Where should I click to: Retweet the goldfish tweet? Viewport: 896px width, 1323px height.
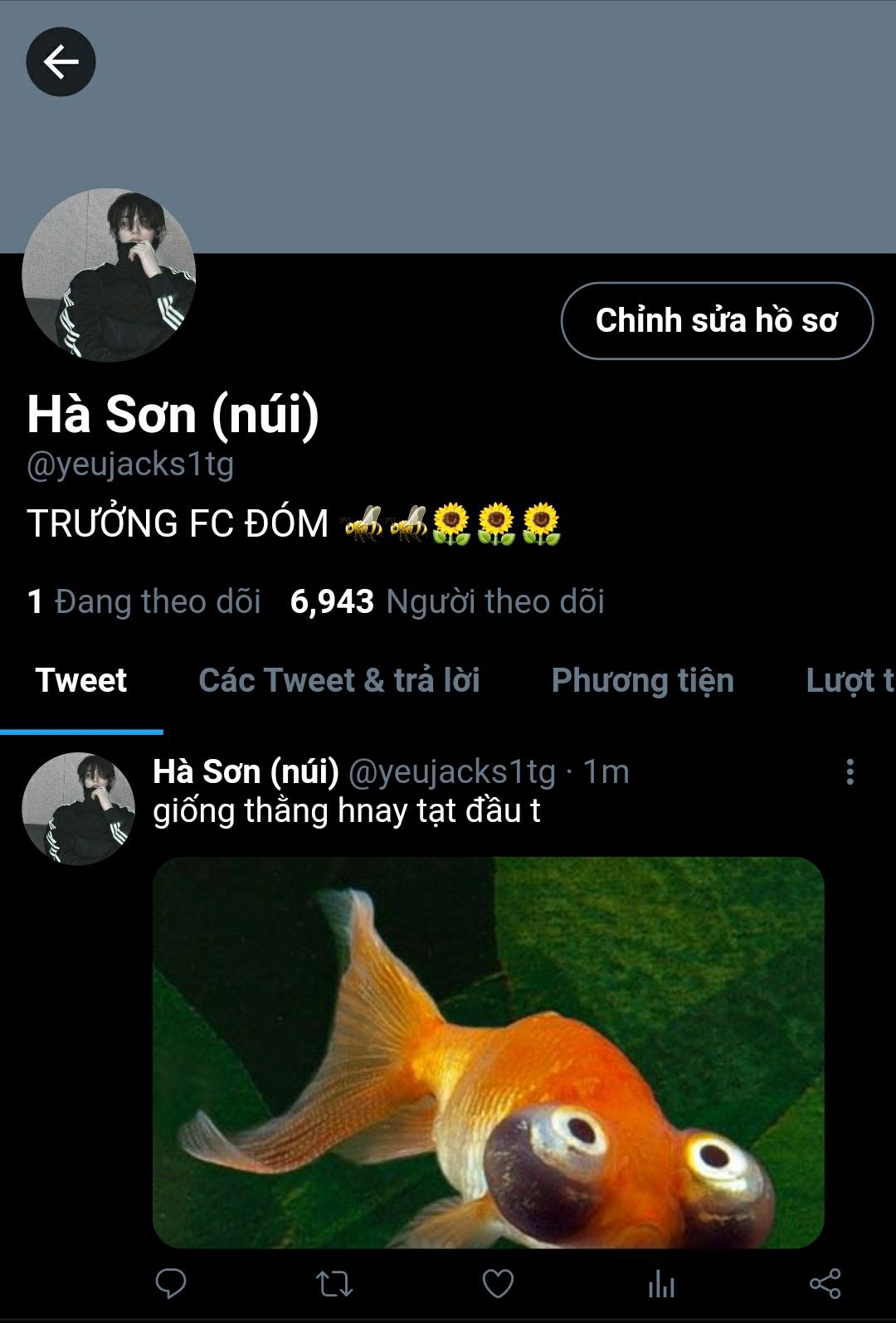(334, 1284)
